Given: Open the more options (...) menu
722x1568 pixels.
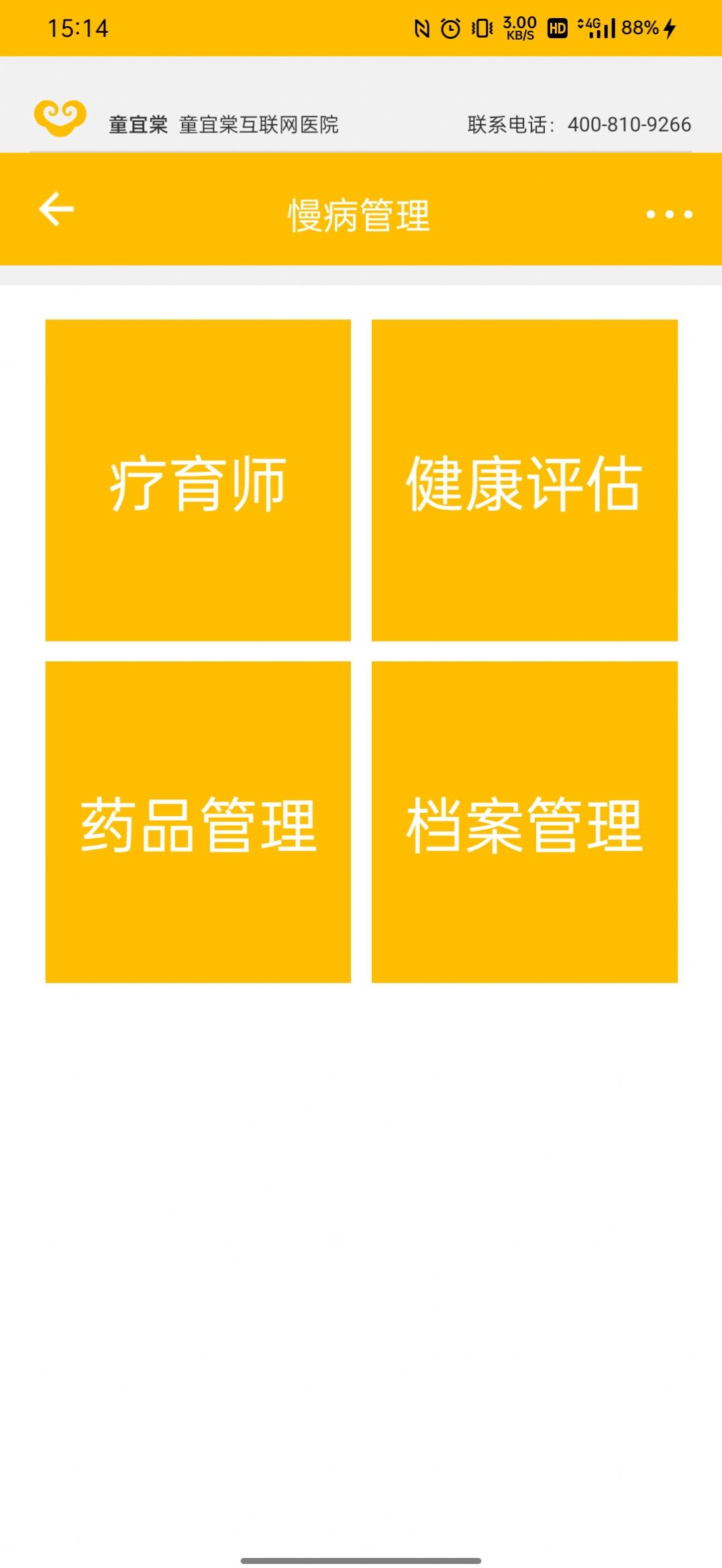Looking at the screenshot, I should [x=669, y=215].
